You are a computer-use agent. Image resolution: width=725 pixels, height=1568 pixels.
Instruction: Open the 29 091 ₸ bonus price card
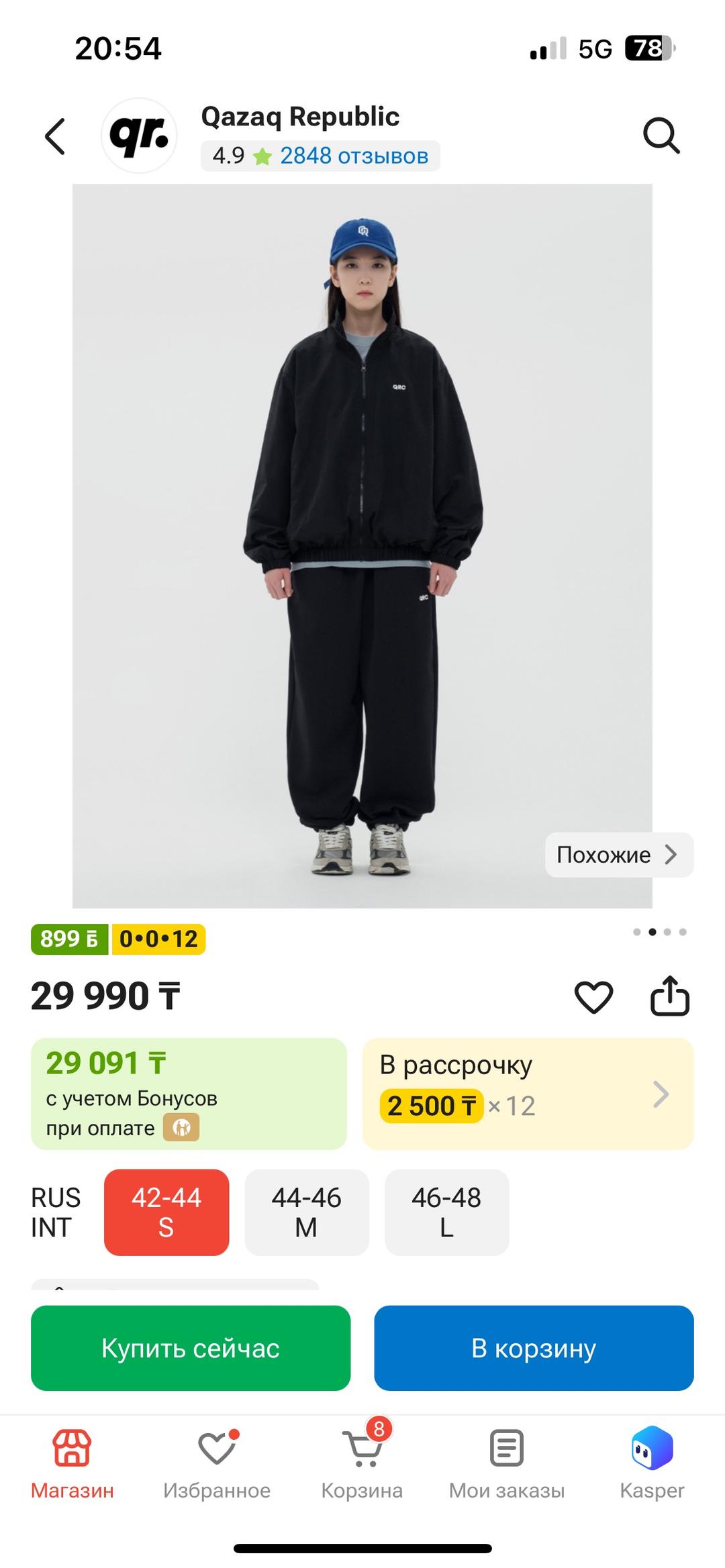[189, 1094]
